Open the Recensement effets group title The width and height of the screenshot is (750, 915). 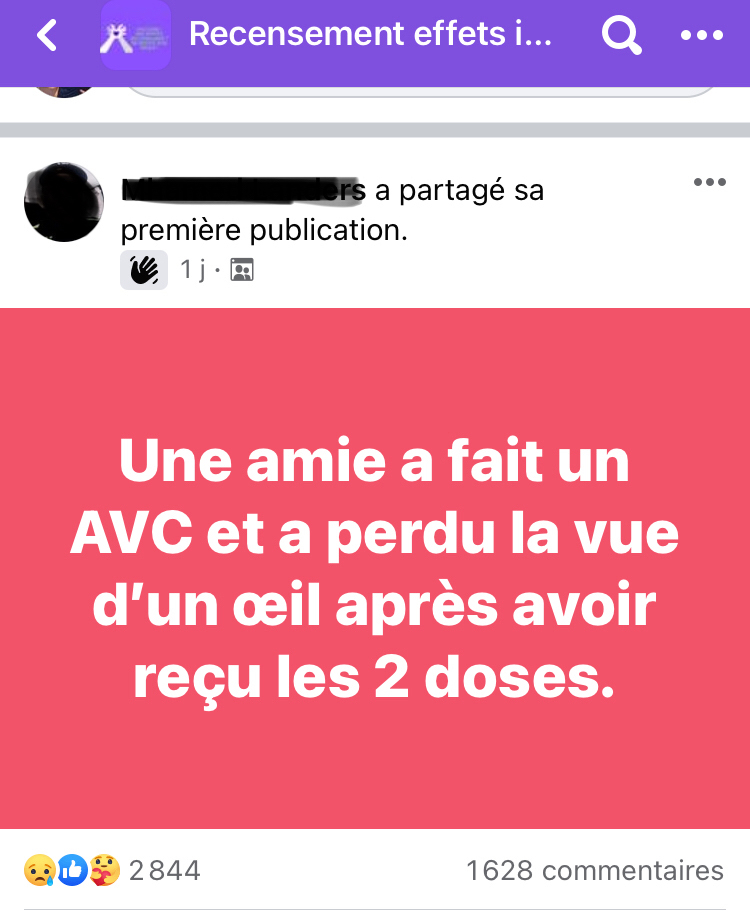pyautogui.click(x=370, y=34)
